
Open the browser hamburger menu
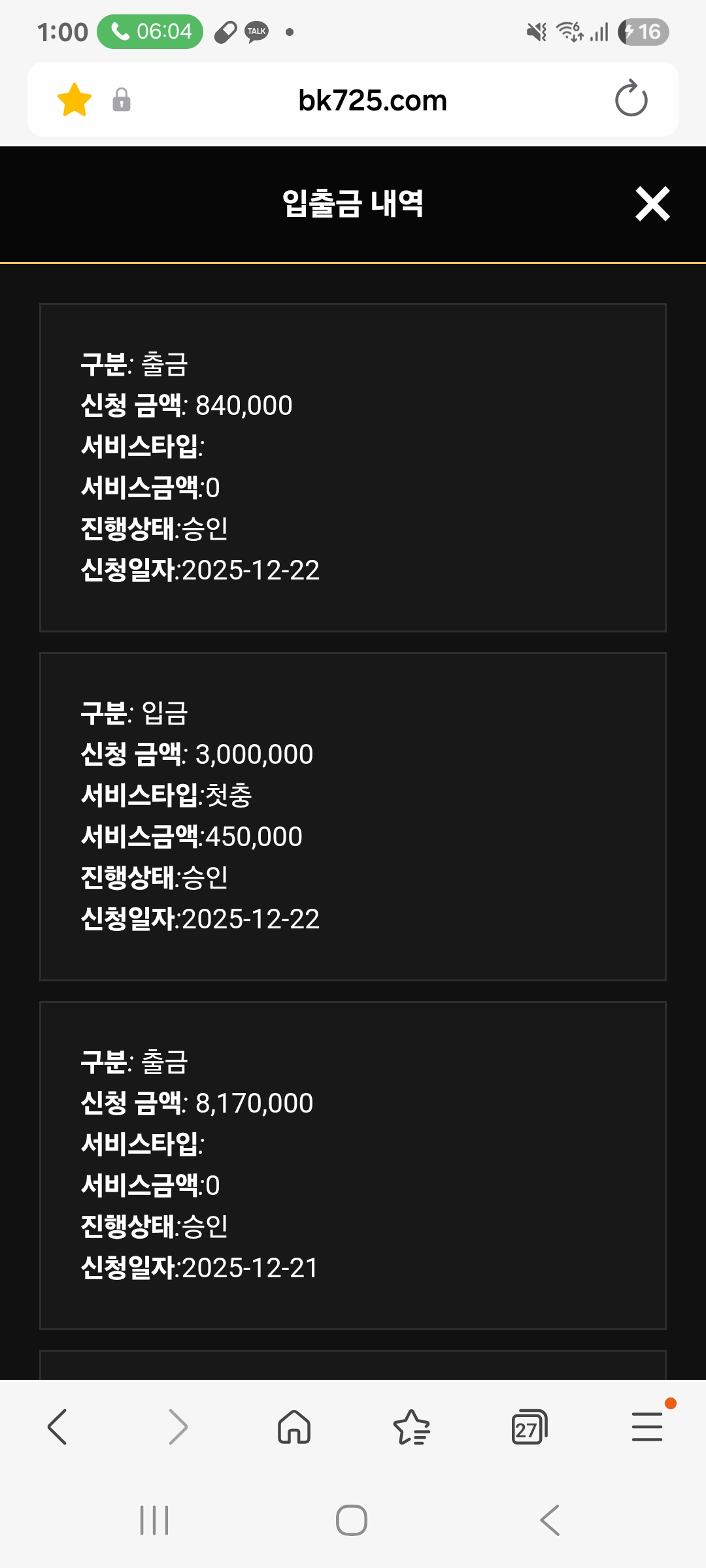(647, 1427)
